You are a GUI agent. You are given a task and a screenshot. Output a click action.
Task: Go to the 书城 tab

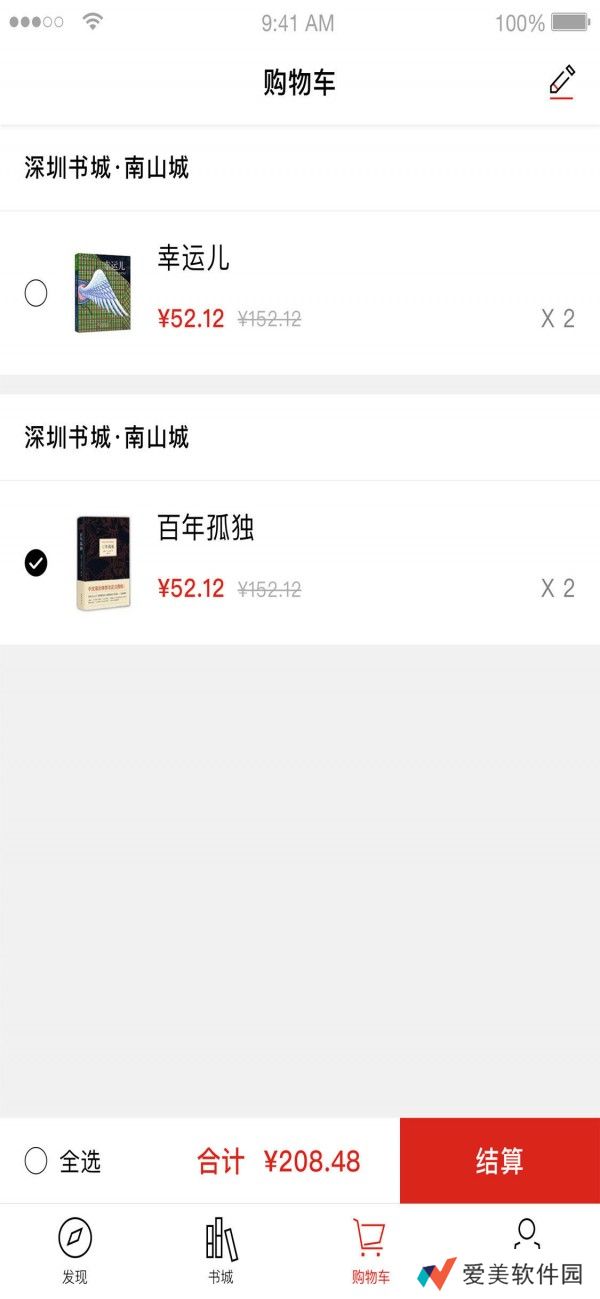click(221, 1250)
